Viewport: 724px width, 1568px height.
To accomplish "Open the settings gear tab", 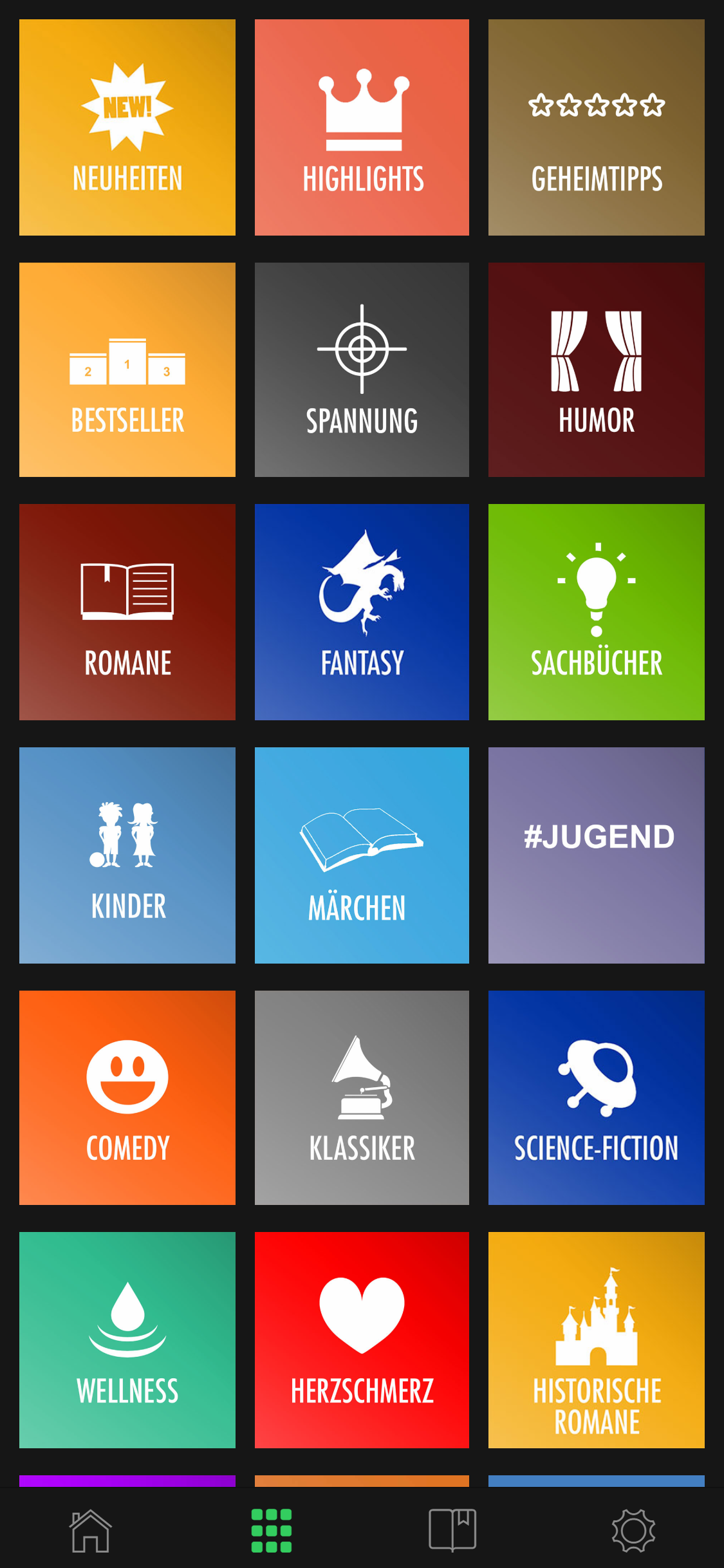I will coord(633,1531).
